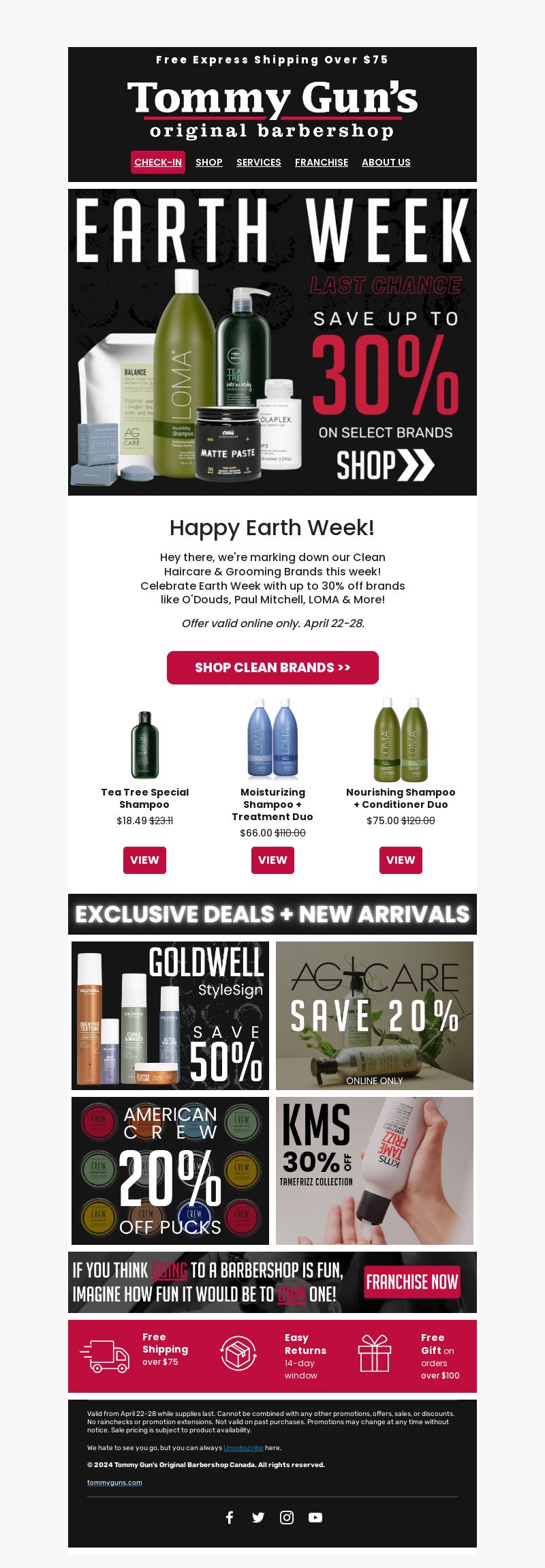Open the KMS TameFrizz collection tile
545x1568 pixels.
[x=375, y=1171]
